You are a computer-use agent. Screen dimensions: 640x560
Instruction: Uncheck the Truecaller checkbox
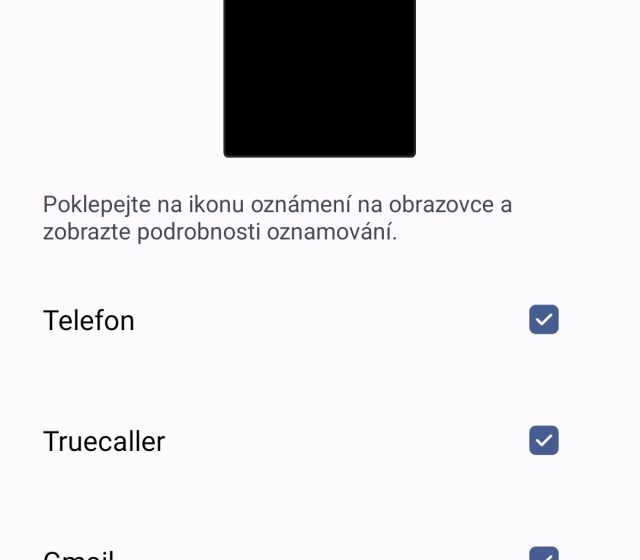point(543,440)
